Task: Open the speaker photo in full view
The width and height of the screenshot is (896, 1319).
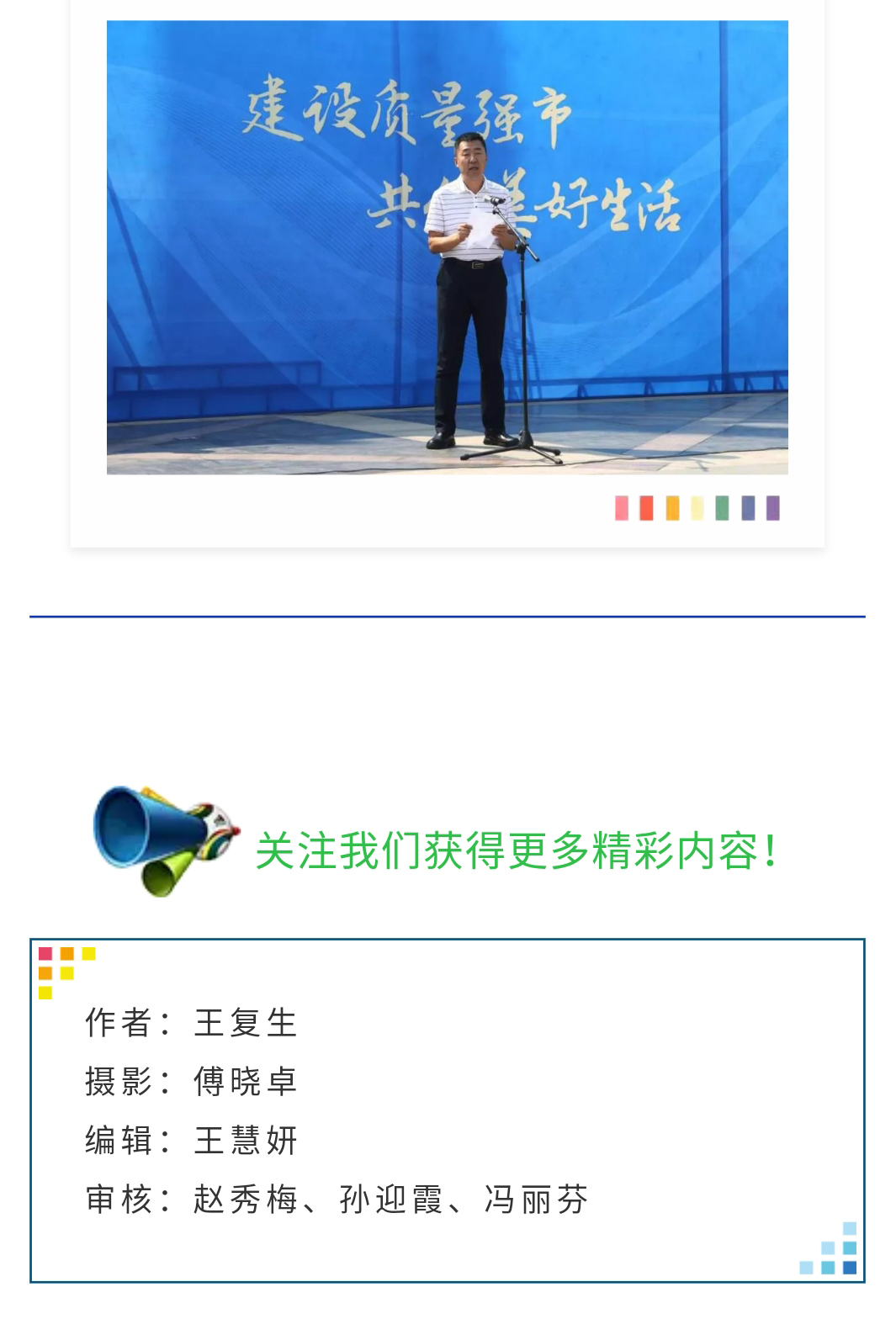Action: click(447, 247)
